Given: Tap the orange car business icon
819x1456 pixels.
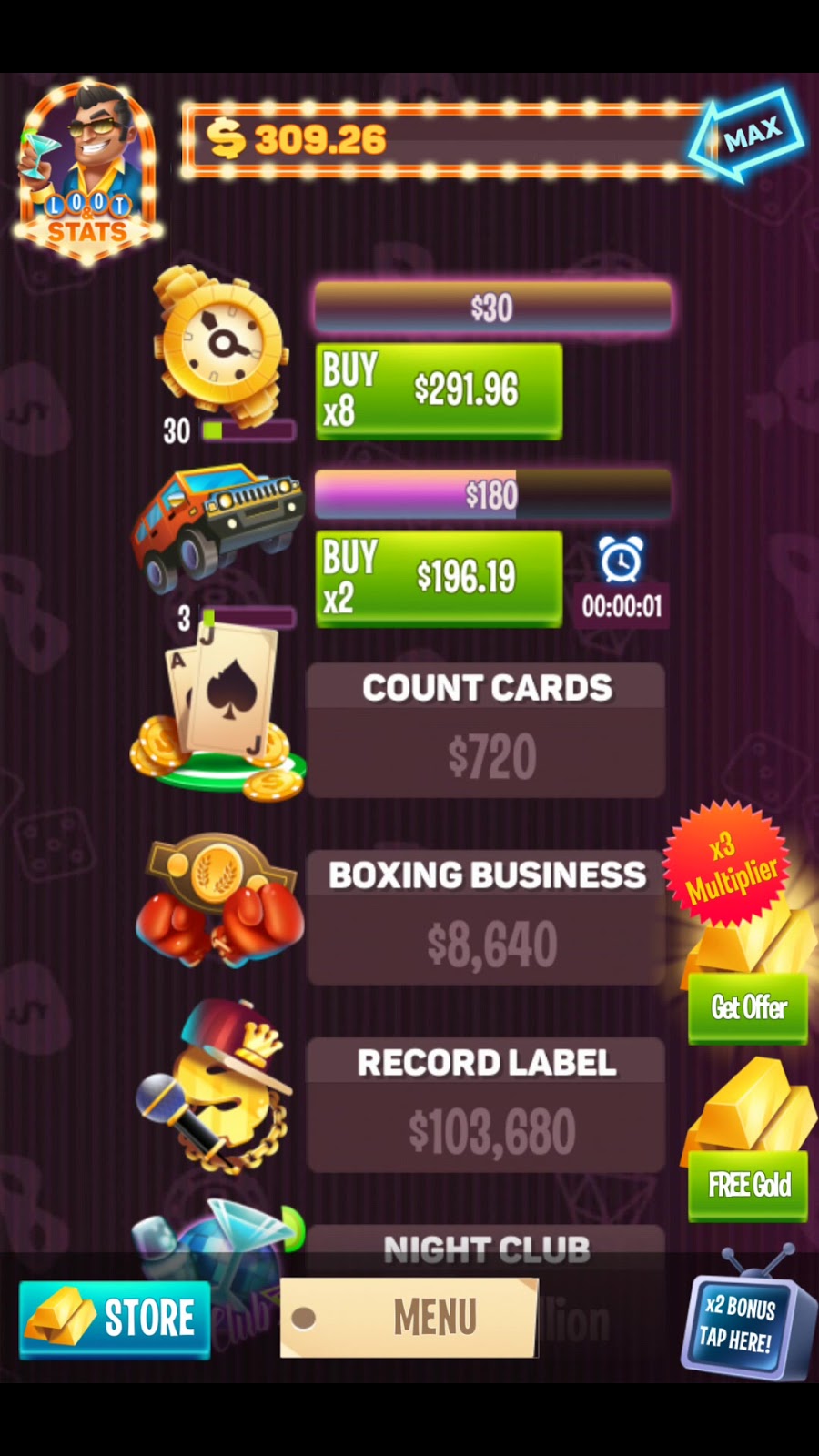Looking at the screenshot, I should point(218,526).
